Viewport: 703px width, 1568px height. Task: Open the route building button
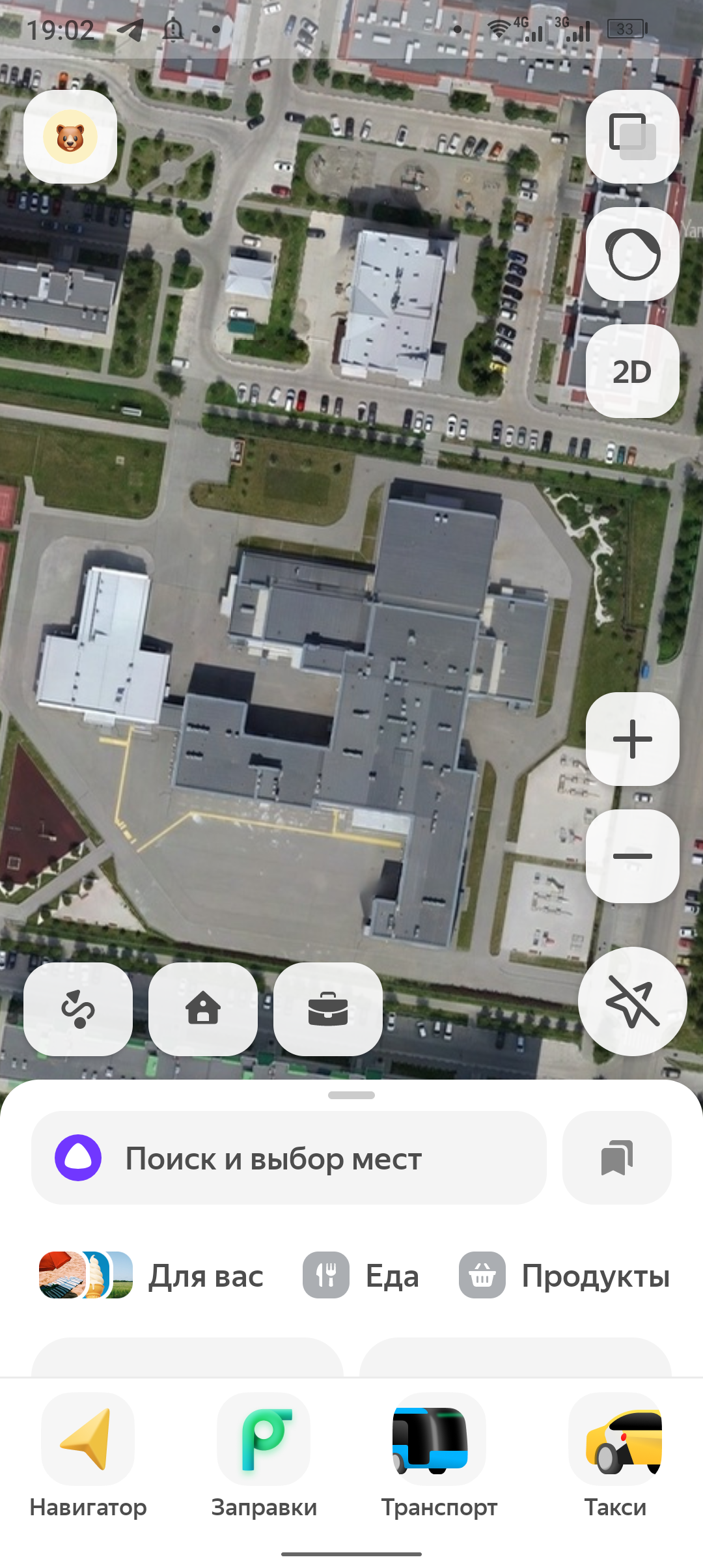tap(78, 1009)
